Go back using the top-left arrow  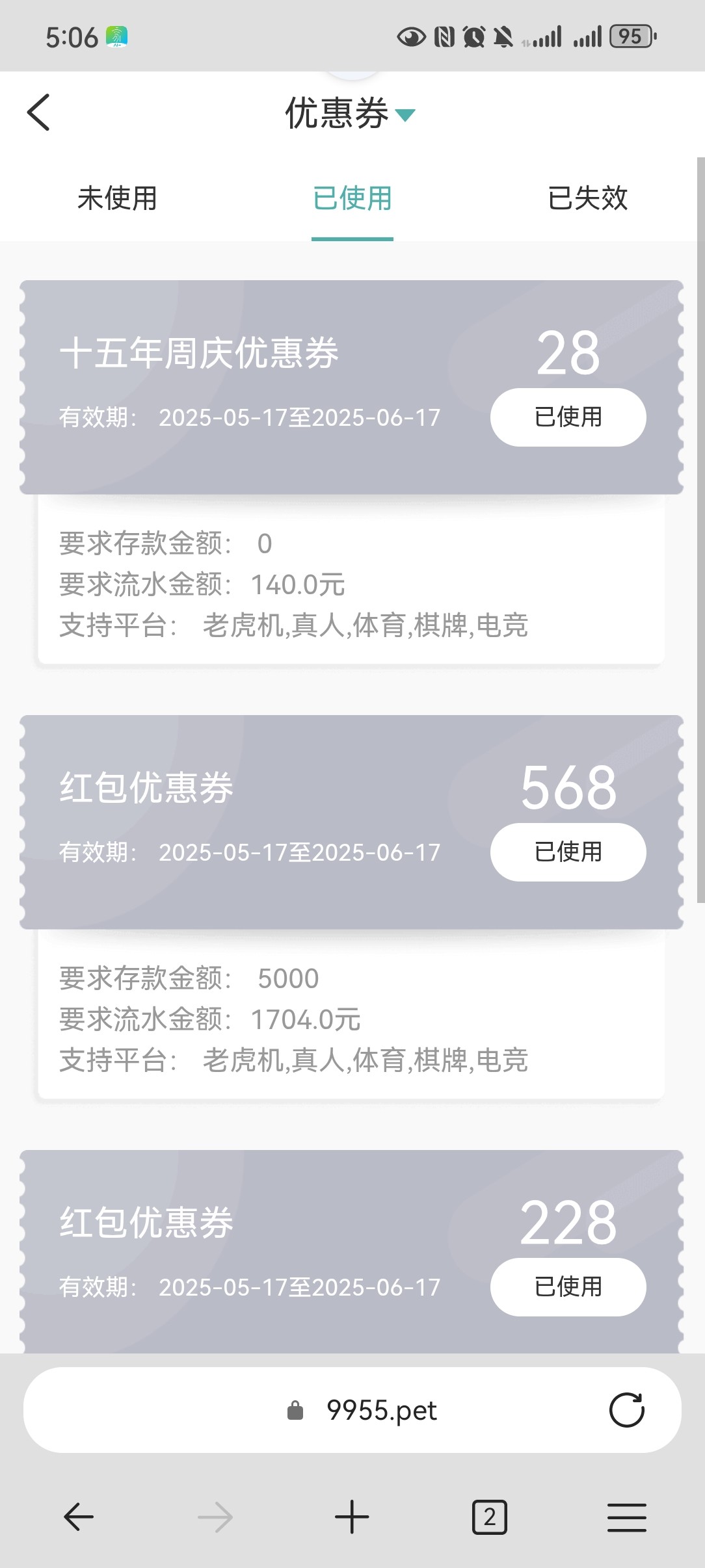[x=38, y=112]
